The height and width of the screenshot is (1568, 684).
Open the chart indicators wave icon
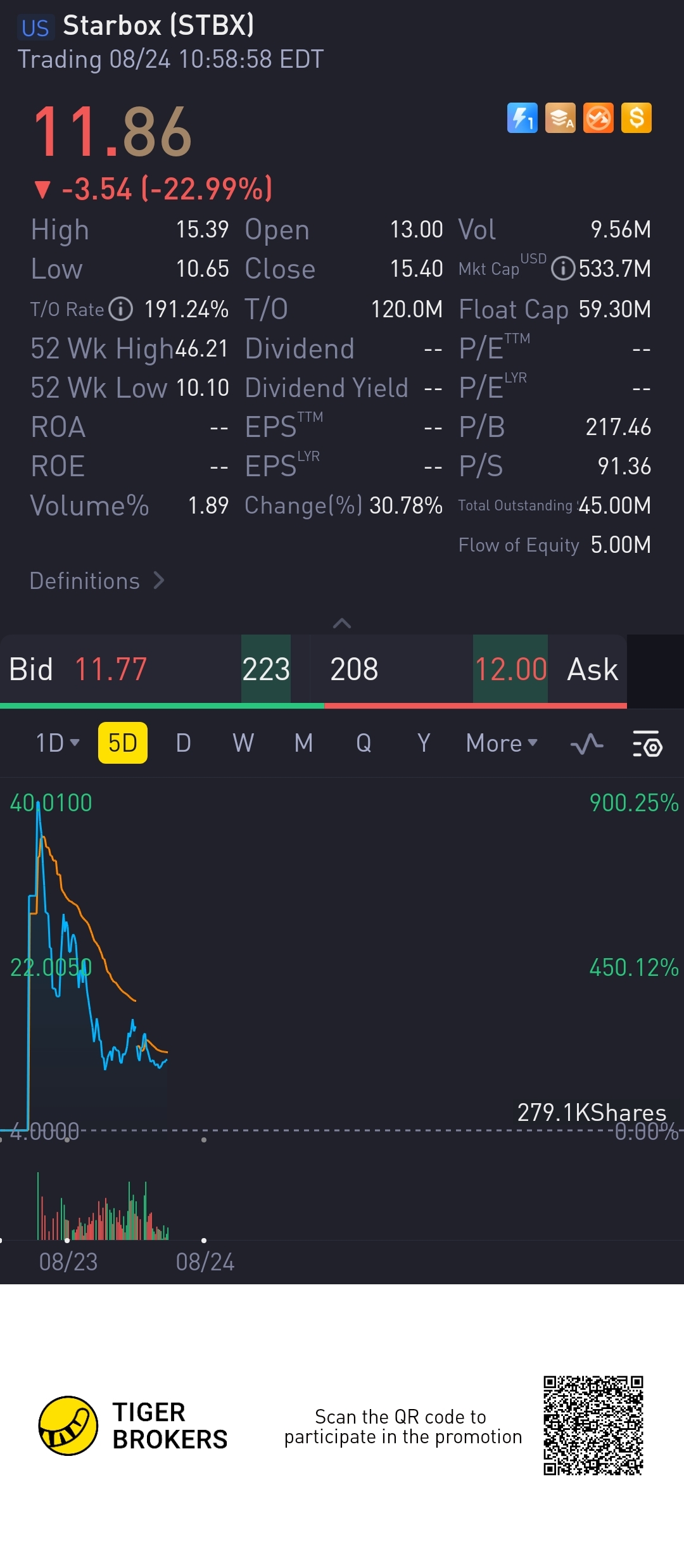586,743
